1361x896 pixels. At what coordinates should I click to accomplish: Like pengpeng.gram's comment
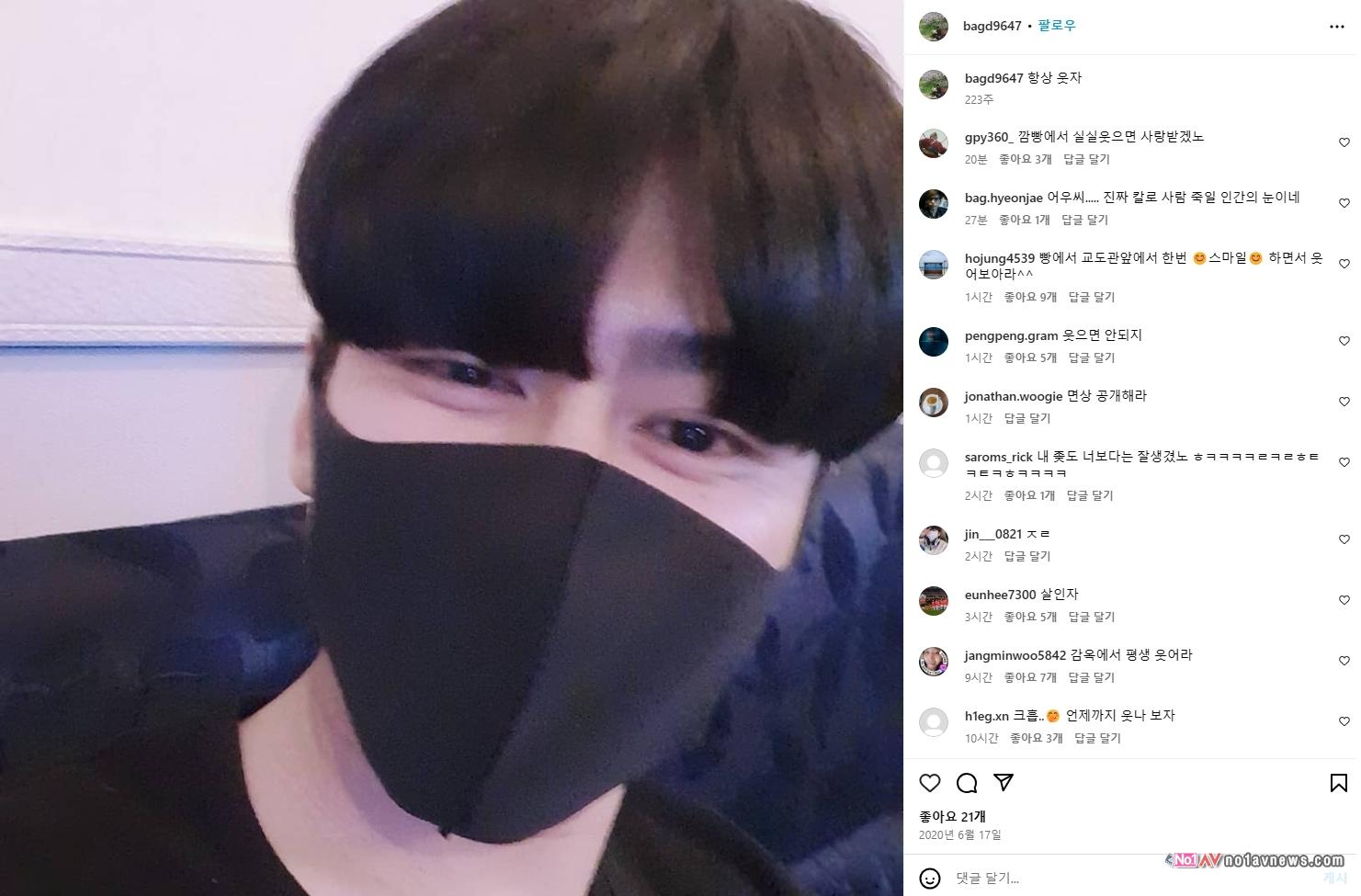tap(1344, 341)
